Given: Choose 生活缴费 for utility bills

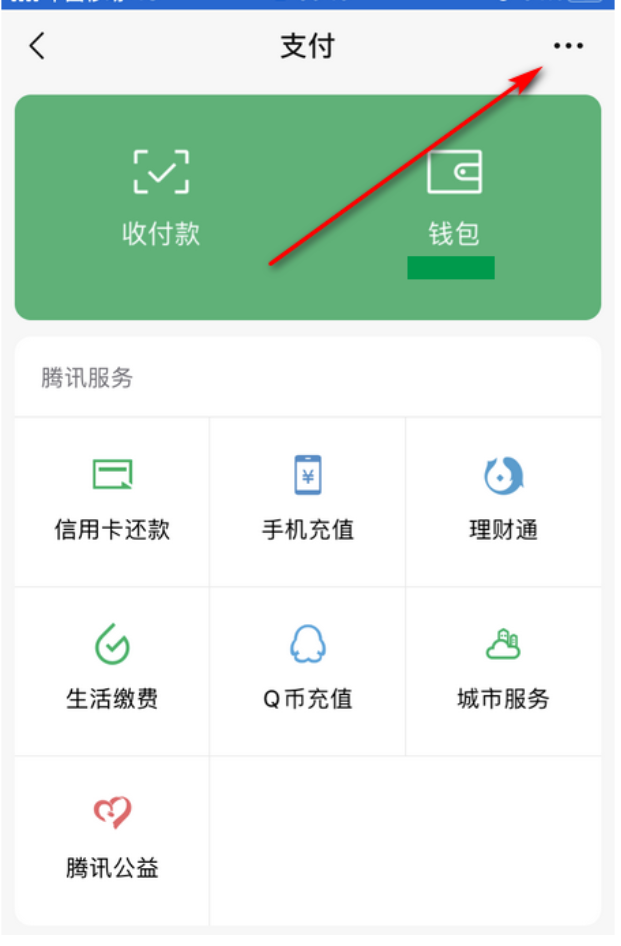Looking at the screenshot, I should pos(112,669).
